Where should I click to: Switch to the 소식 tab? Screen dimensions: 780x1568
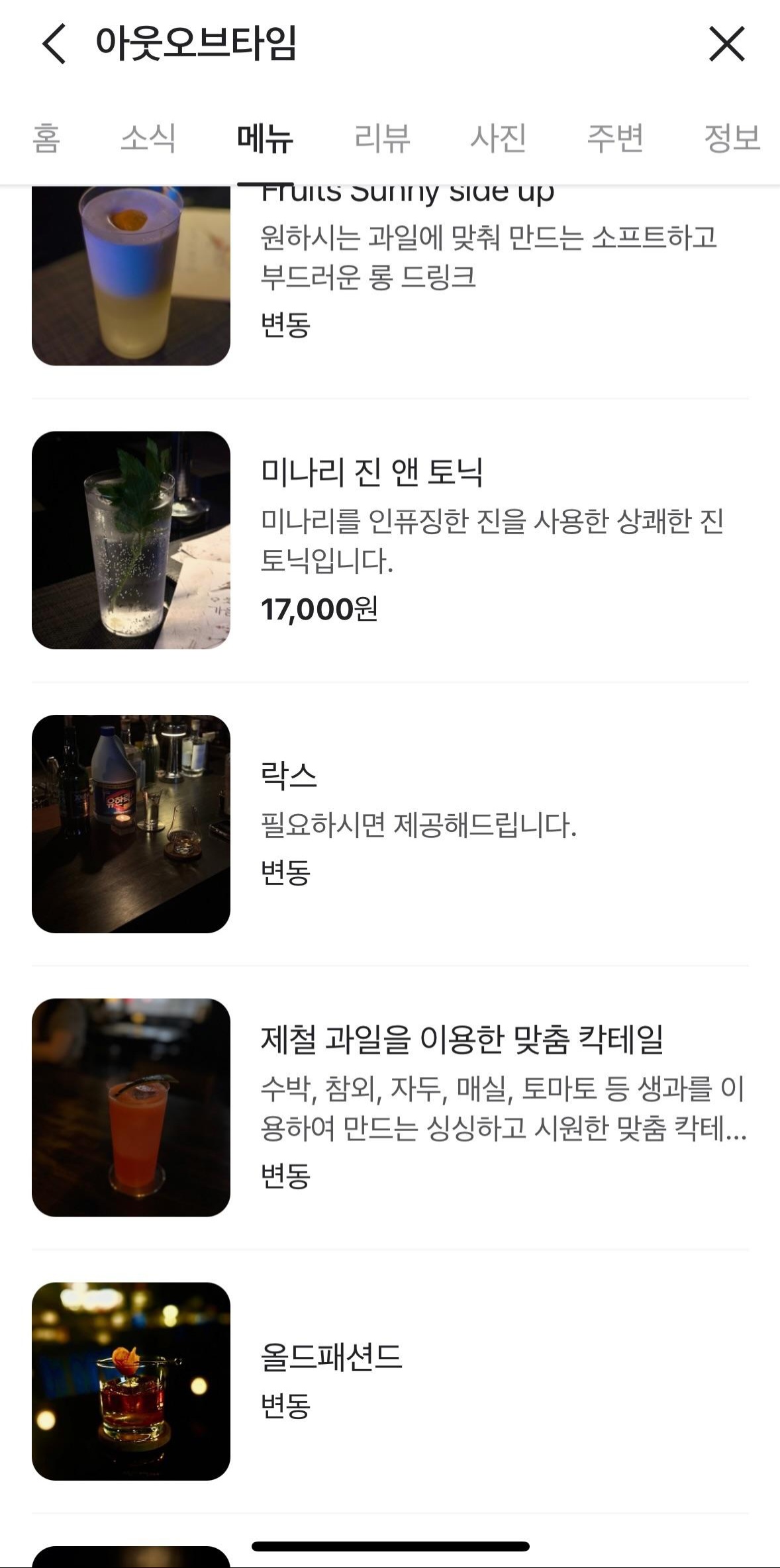pos(148,138)
